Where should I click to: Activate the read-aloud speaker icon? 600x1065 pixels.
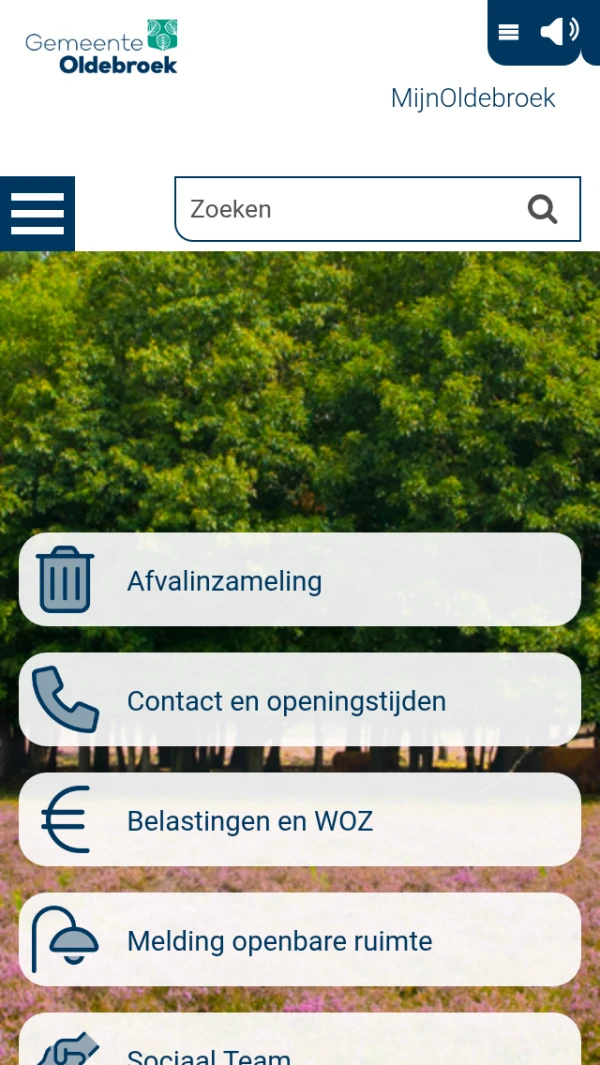pos(558,32)
